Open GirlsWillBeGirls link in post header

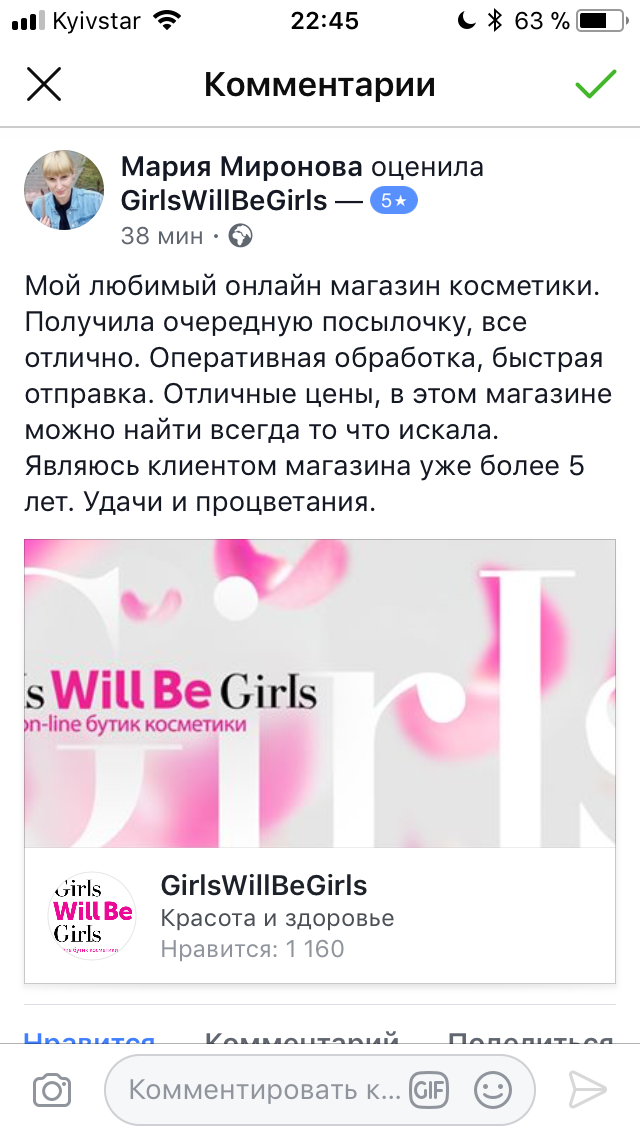[x=224, y=201]
